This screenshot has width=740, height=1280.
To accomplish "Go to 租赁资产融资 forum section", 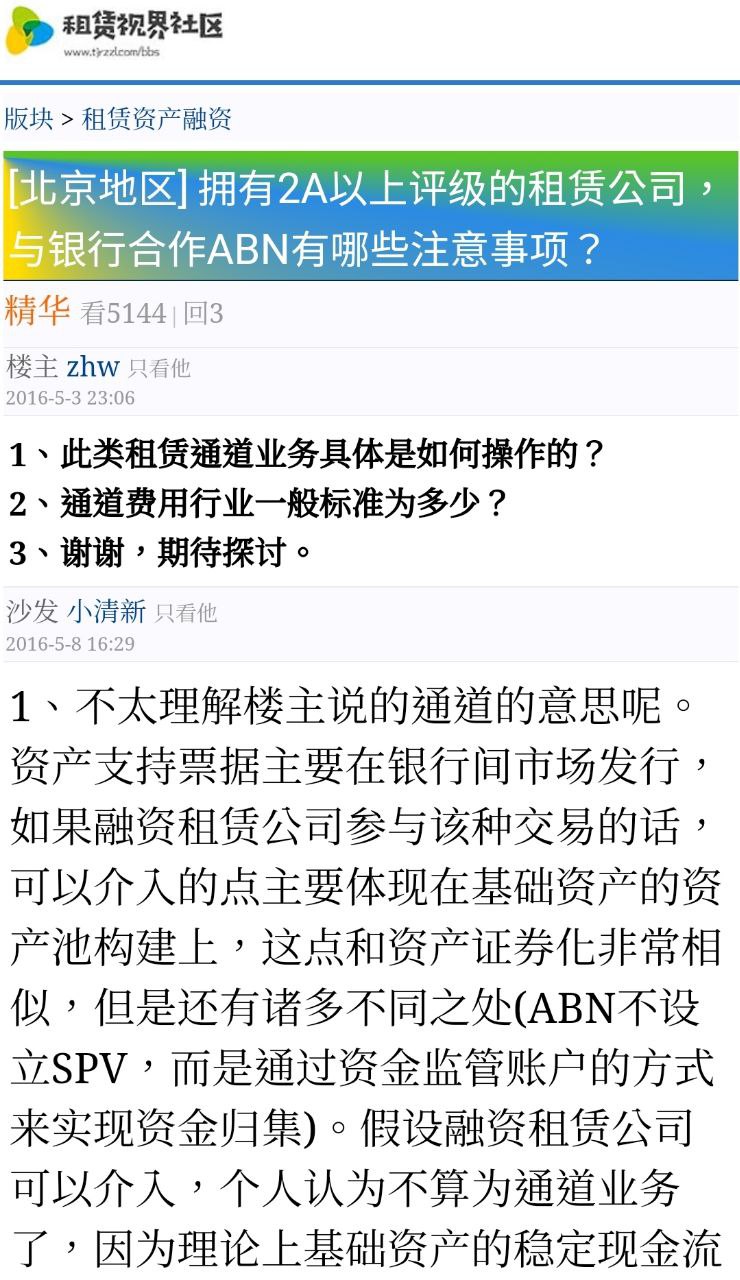I will [x=157, y=119].
